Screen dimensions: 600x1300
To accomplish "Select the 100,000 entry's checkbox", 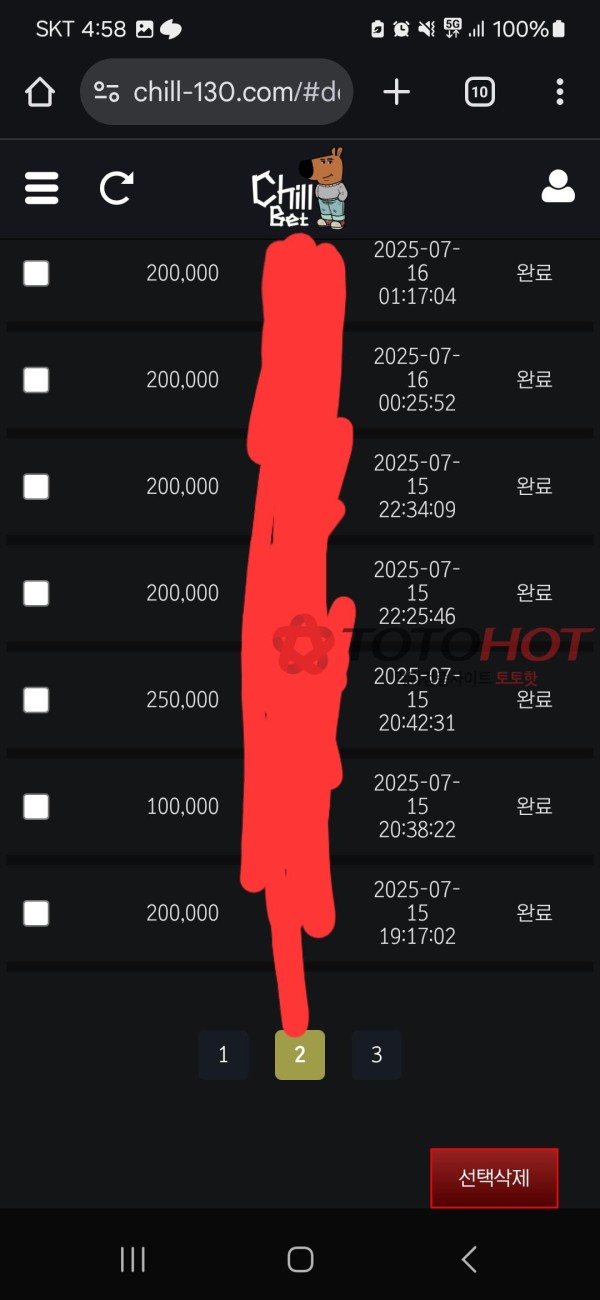I will click(36, 806).
